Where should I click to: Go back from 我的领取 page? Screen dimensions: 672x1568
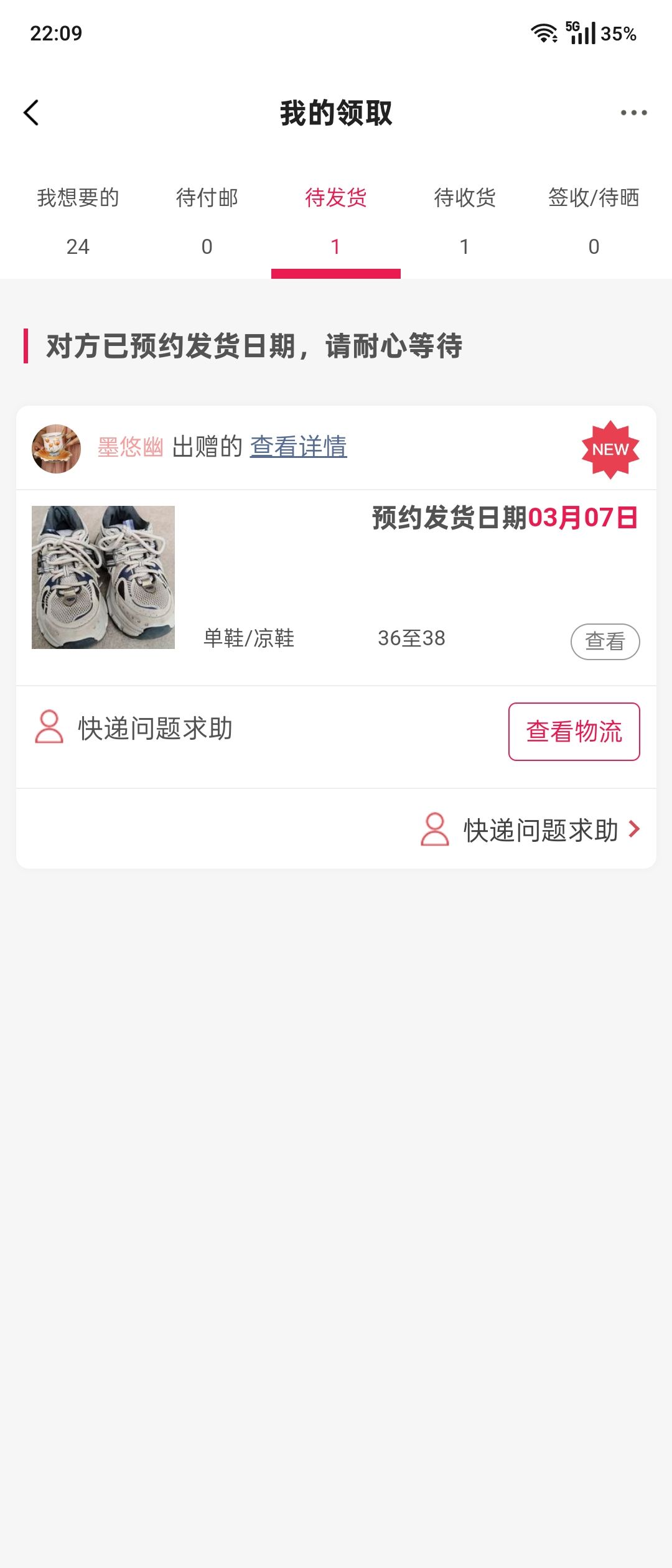tap(31, 113)
